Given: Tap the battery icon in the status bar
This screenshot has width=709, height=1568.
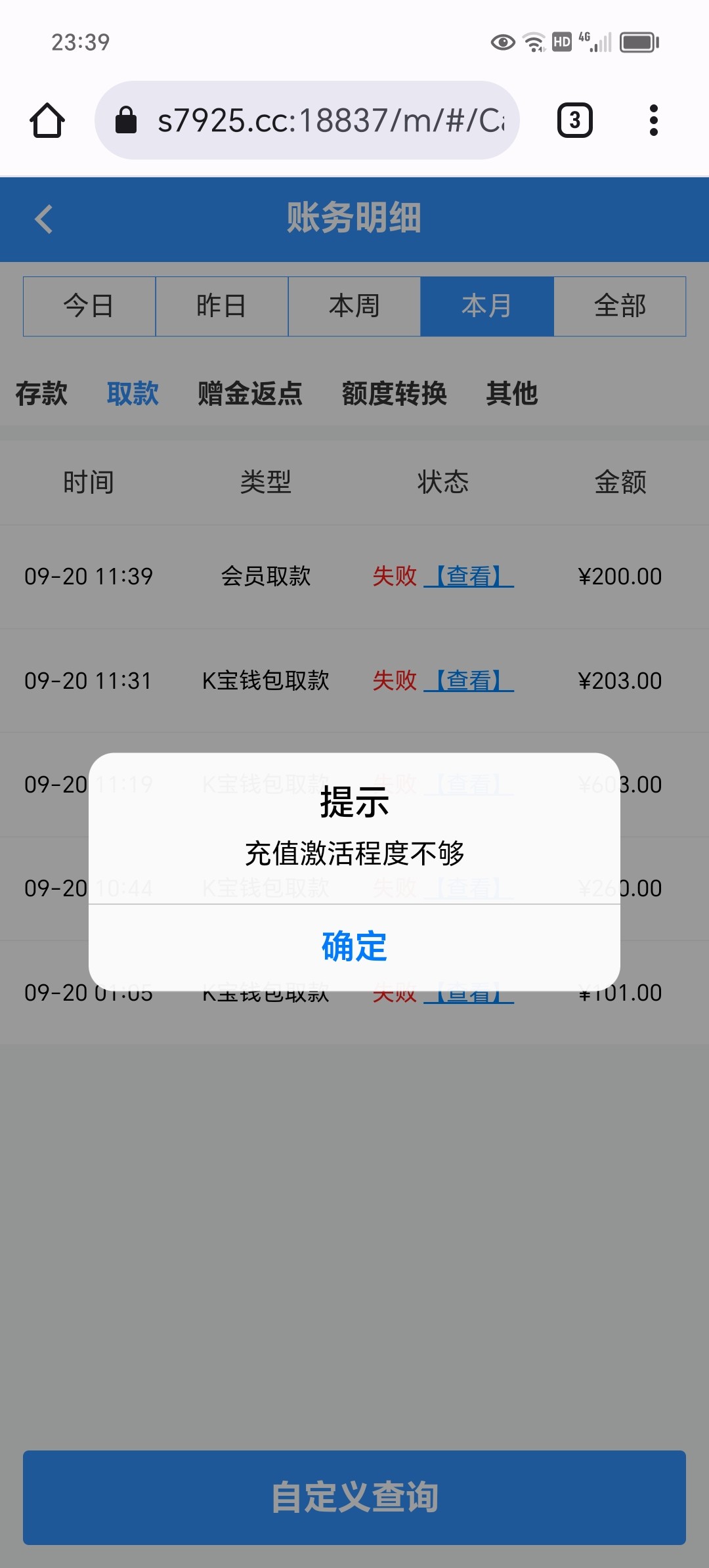Looking at the screenshot, I should click(639, 42).
